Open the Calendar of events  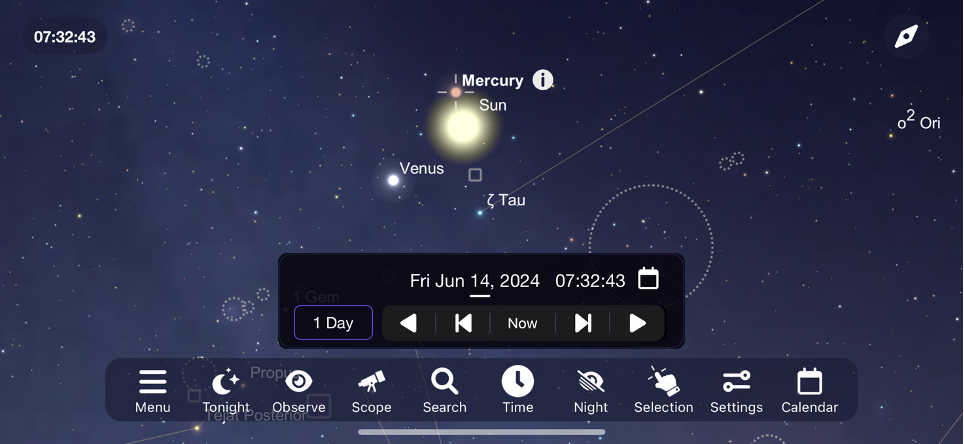[x=809, y=390]
